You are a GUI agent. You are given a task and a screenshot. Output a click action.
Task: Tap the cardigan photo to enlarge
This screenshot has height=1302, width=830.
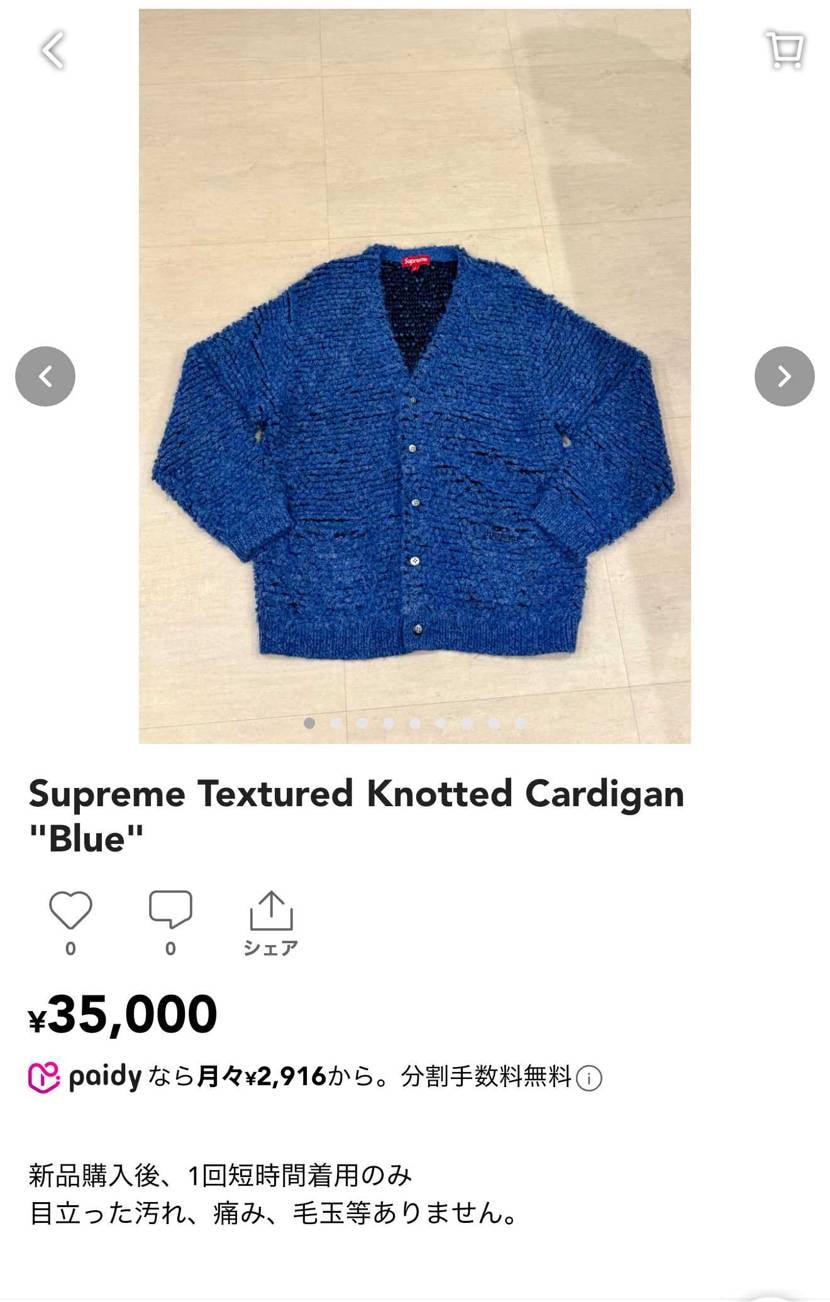414,450
